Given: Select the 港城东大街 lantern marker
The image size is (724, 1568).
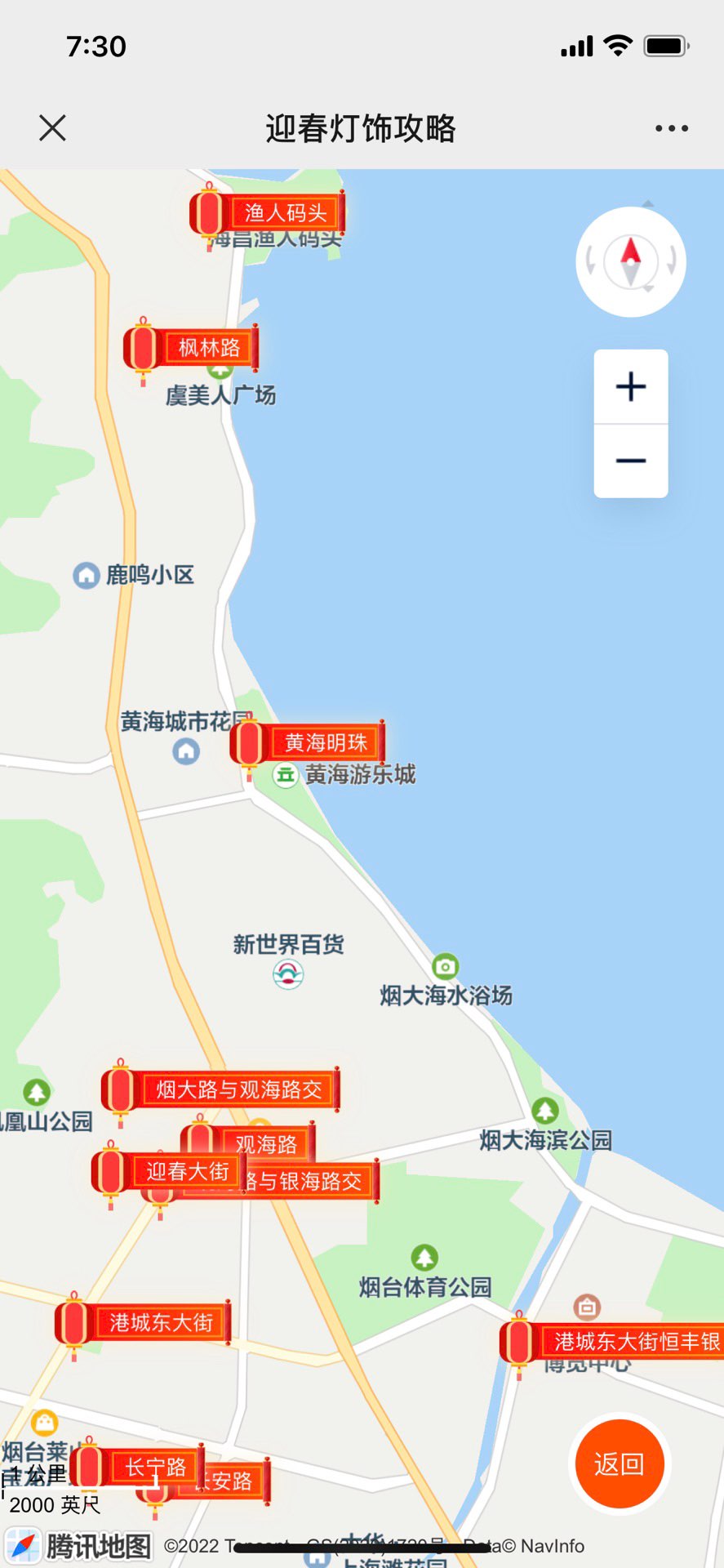Looking at the screenshot, I should click(x=144, y=1323).
